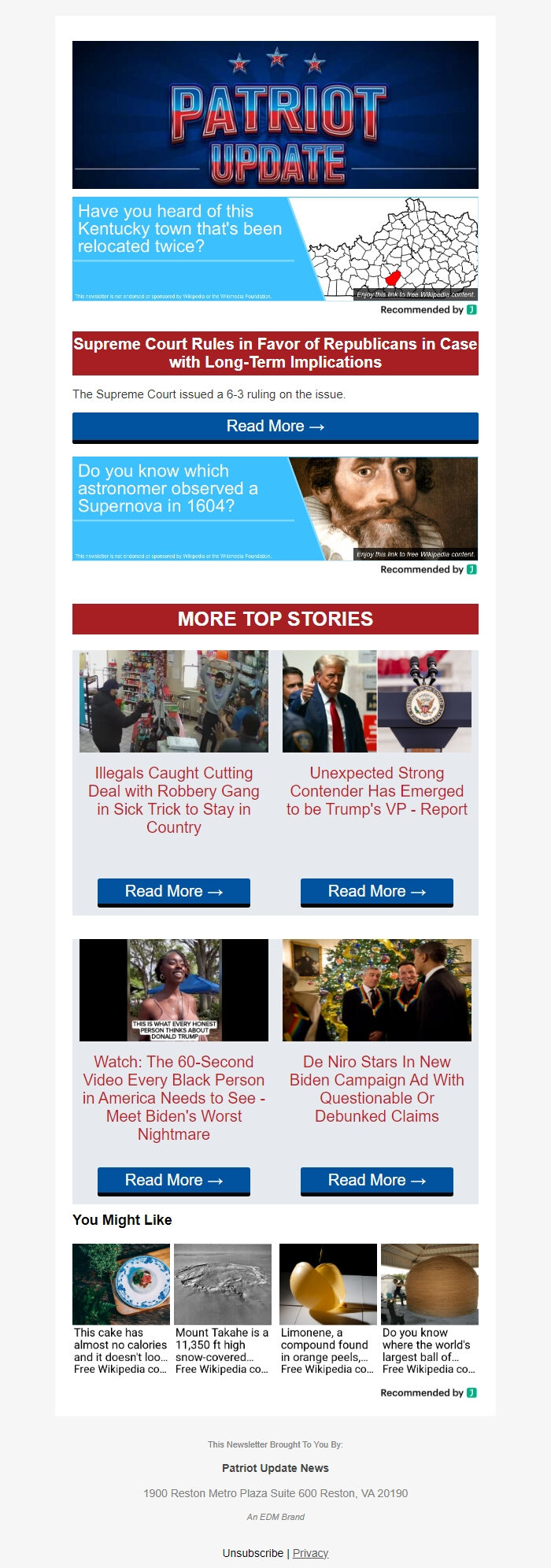Read more about De Niro Biden campaign ad
The image size is (551, 1568).
376,1181
